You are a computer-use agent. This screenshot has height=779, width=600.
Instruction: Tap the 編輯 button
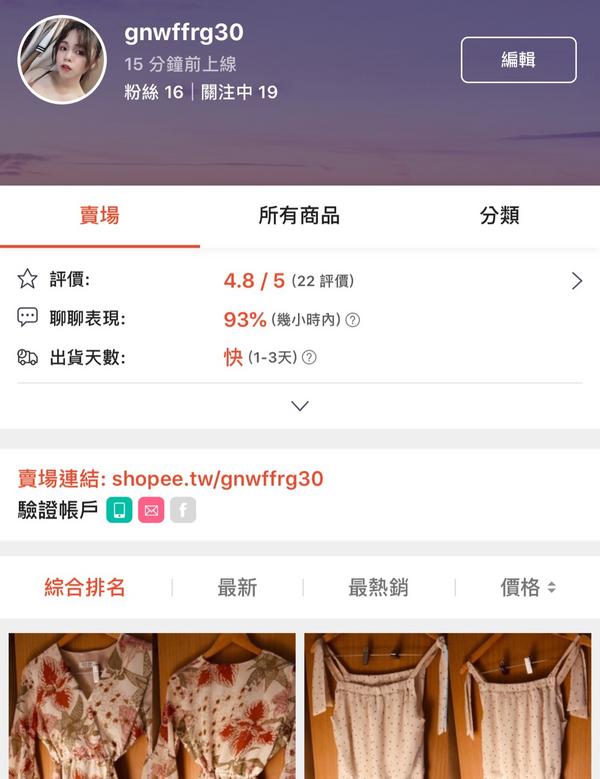click(518, 60)
